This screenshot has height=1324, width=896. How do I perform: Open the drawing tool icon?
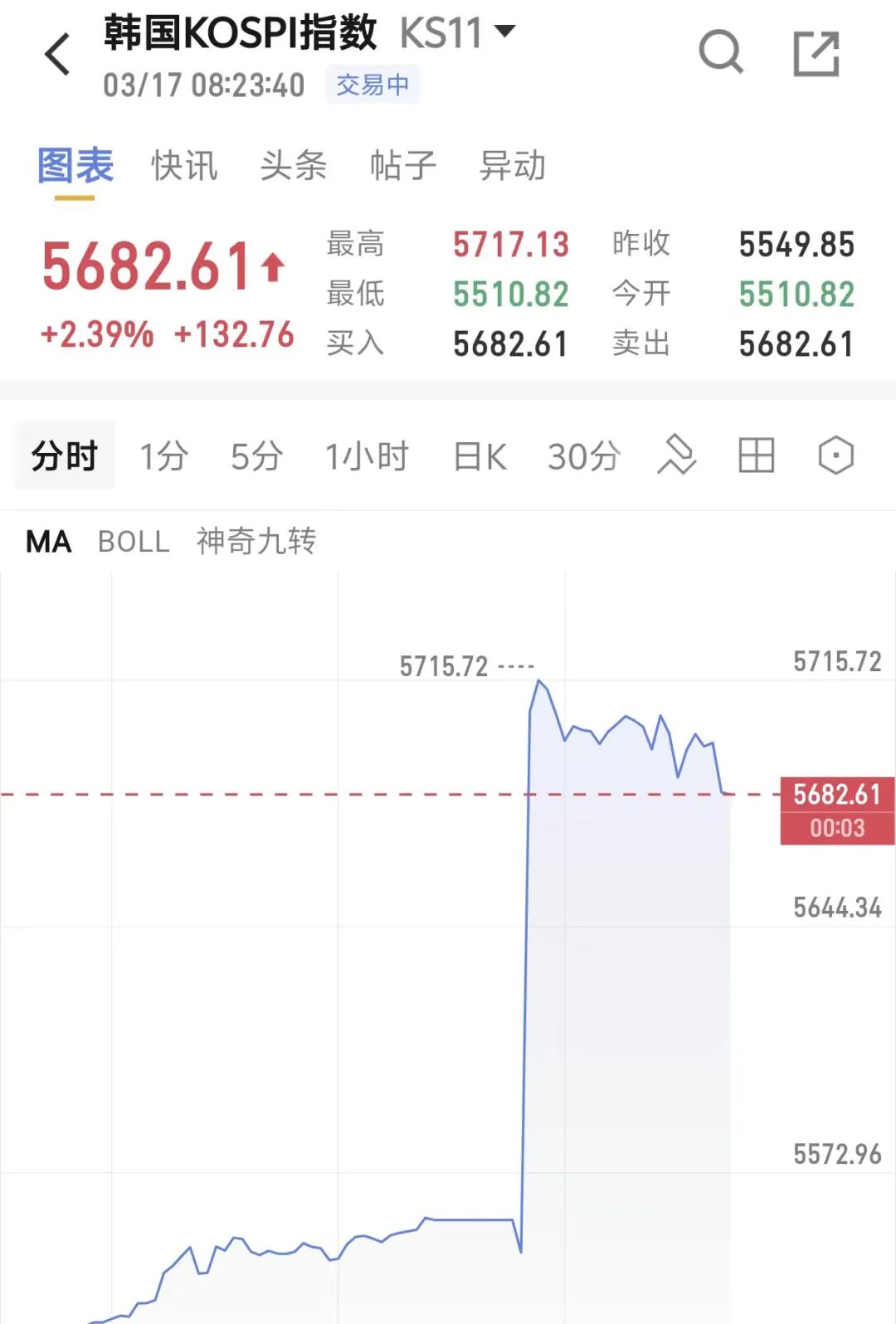pyautogui.click(x=676, y=455)
